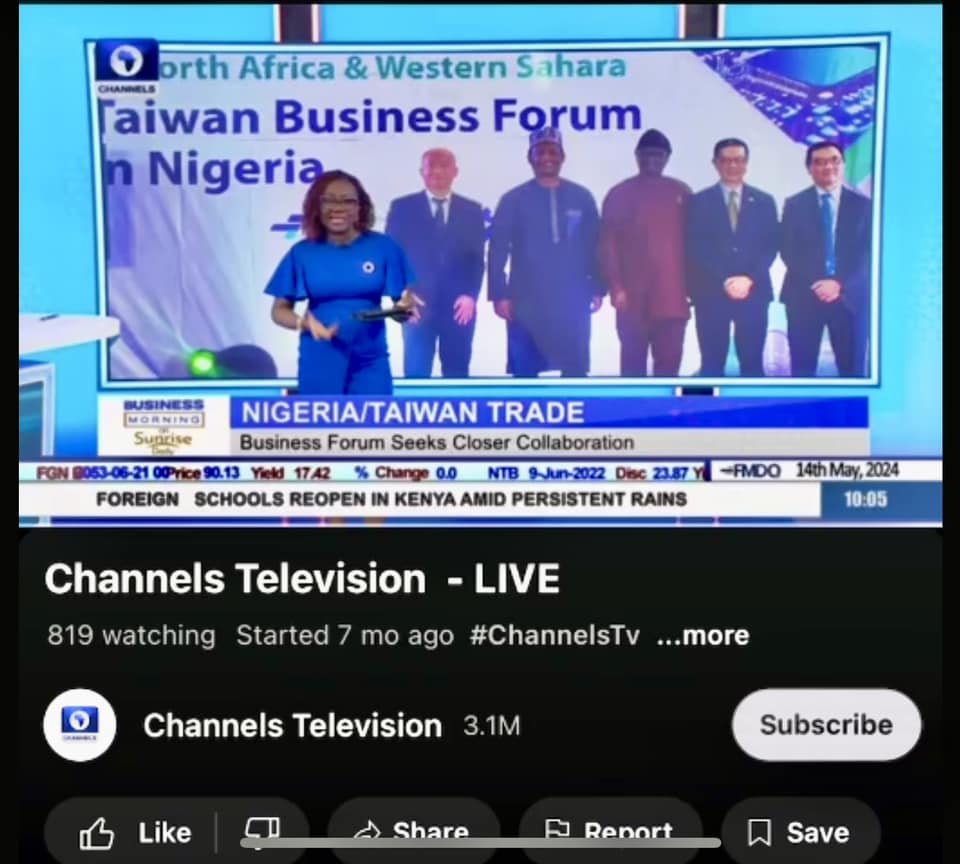
Task: Expand the description with ...more
Action: coord(702,635)
